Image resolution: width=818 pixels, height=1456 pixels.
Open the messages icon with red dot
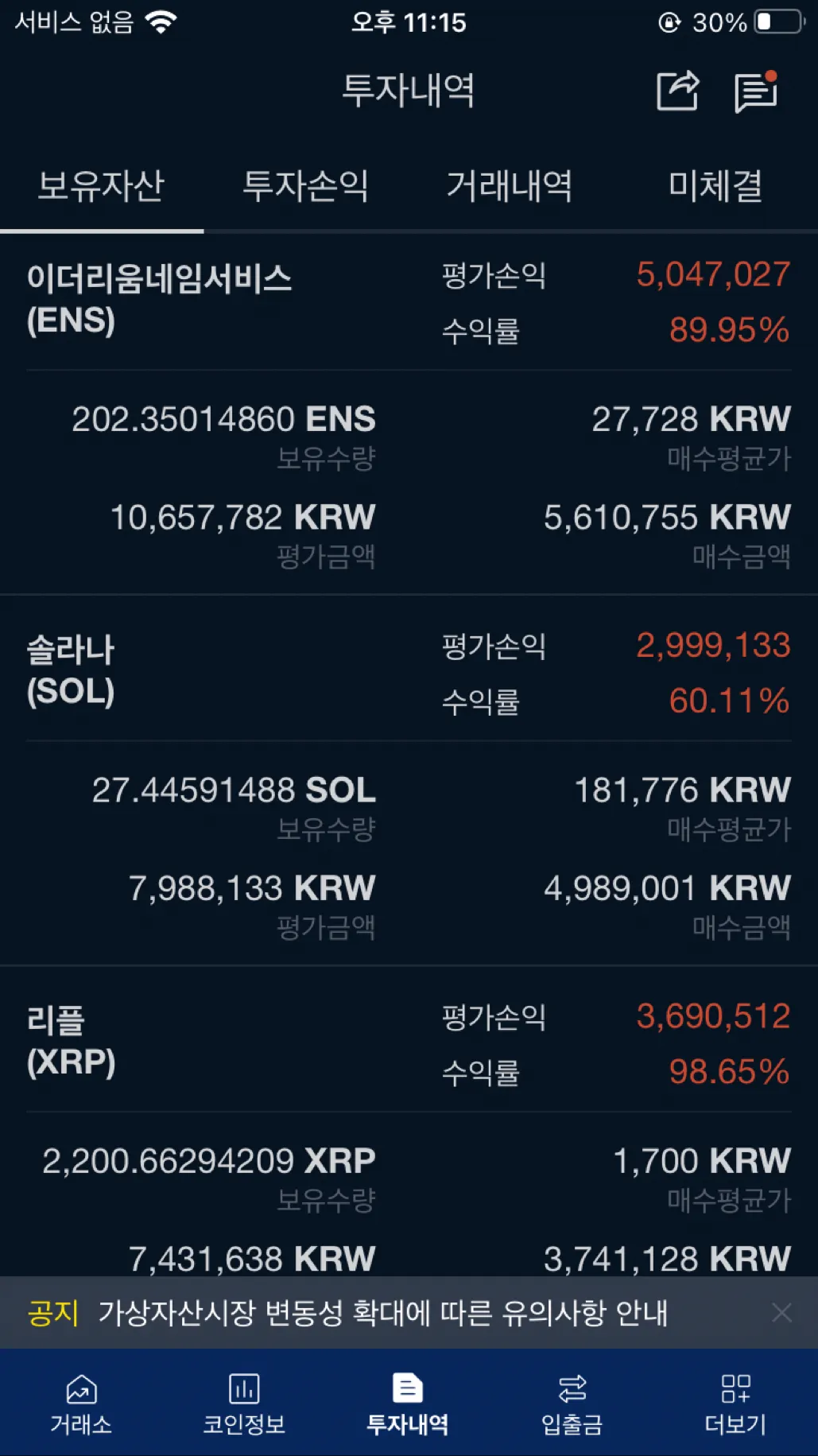[755, 92]
